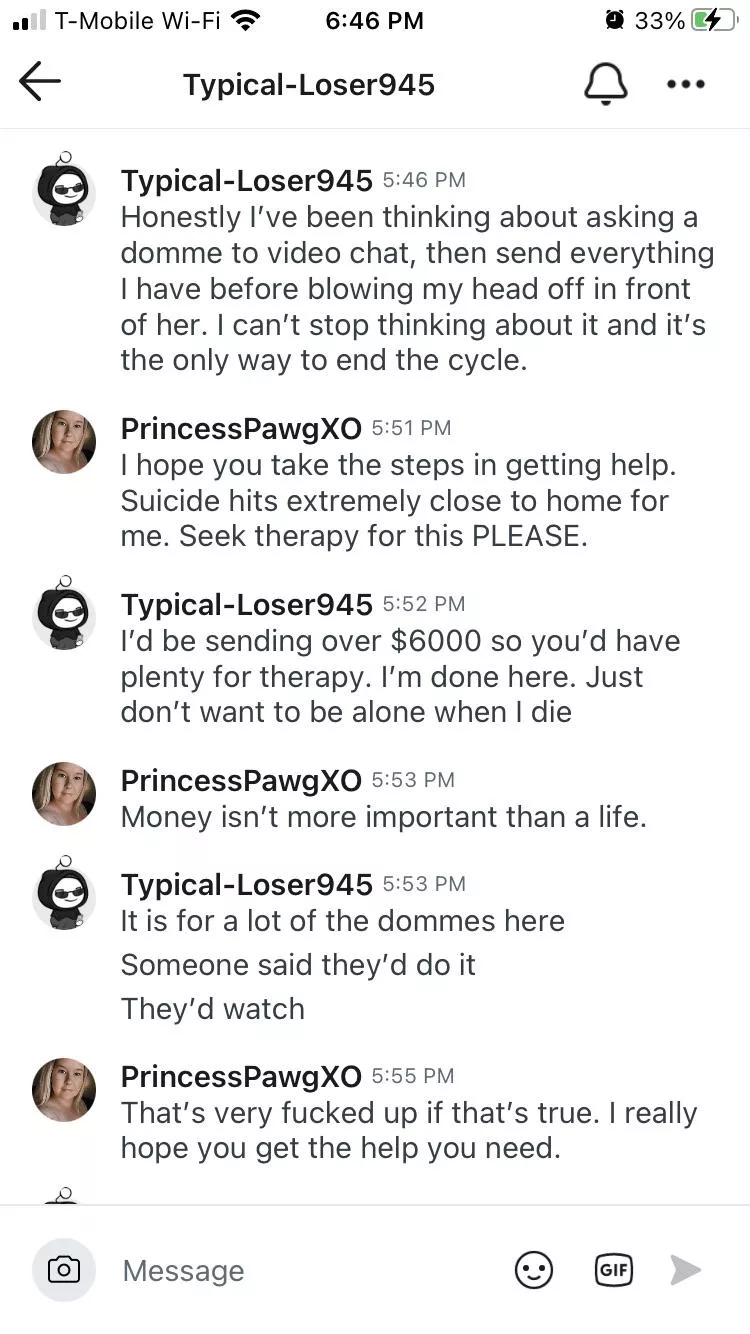Open the three-dot overflow menu
750x1334 pixels.
[x=686, y=84]
